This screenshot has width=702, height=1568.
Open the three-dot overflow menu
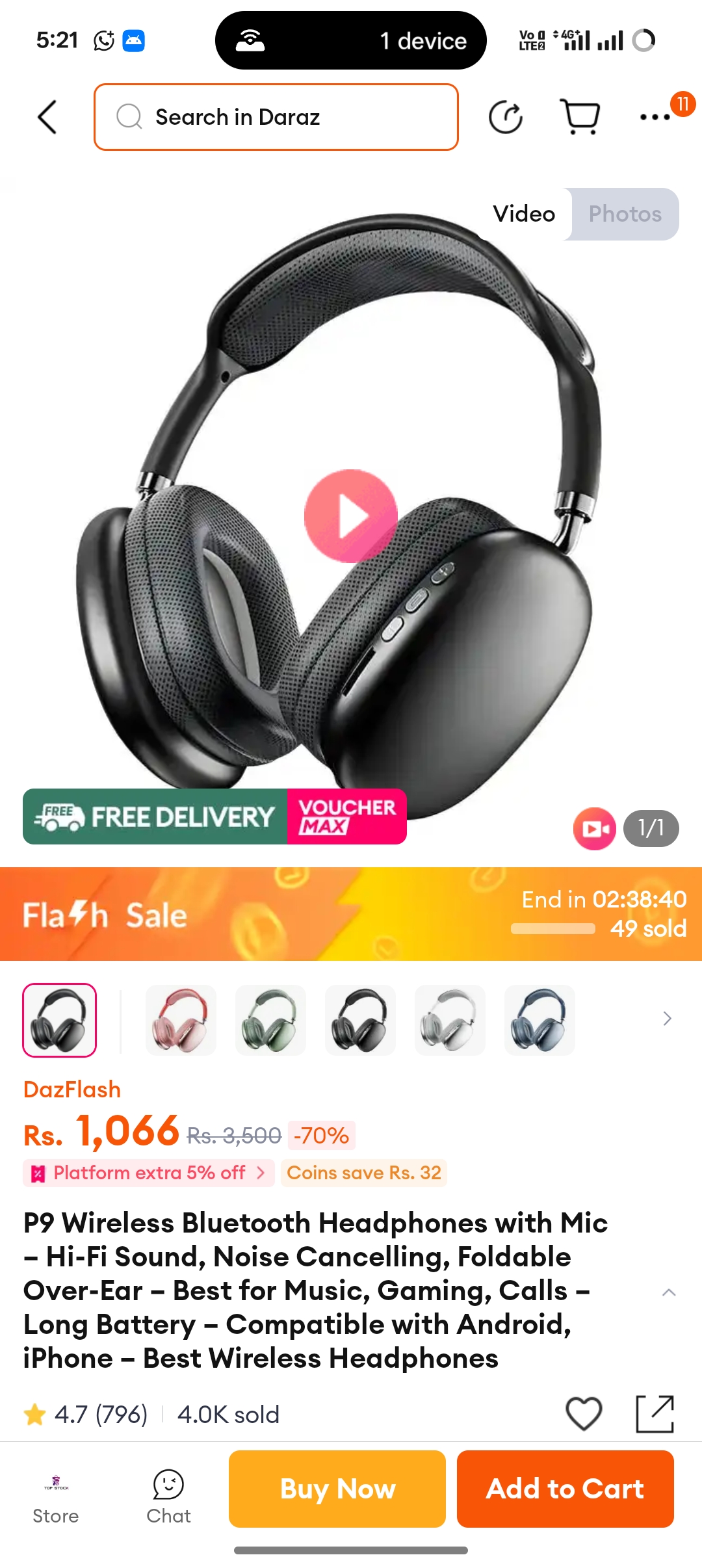pyautogui.click(x=655, y=117)
